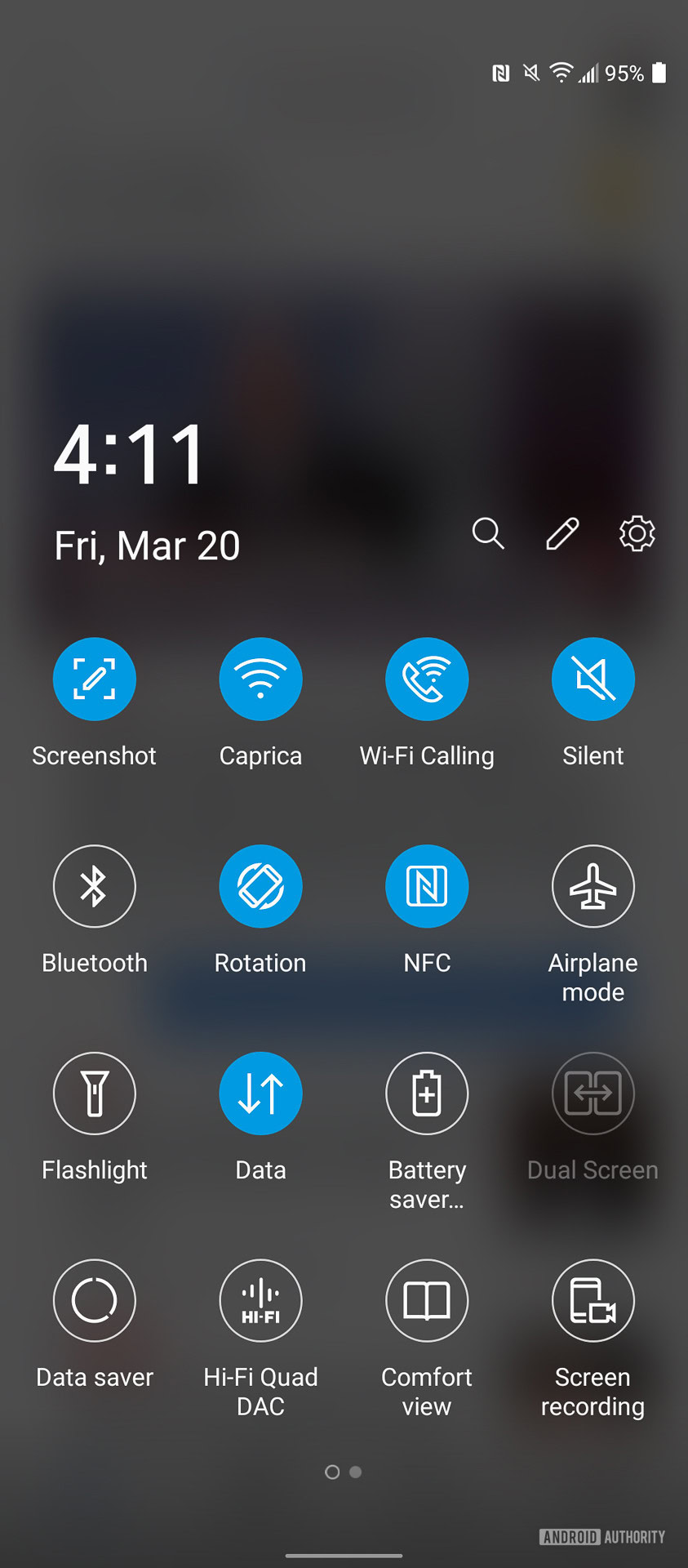Enable Airplane mode
The height and width of the screenshot is (1568, 688).
point(593,886)
